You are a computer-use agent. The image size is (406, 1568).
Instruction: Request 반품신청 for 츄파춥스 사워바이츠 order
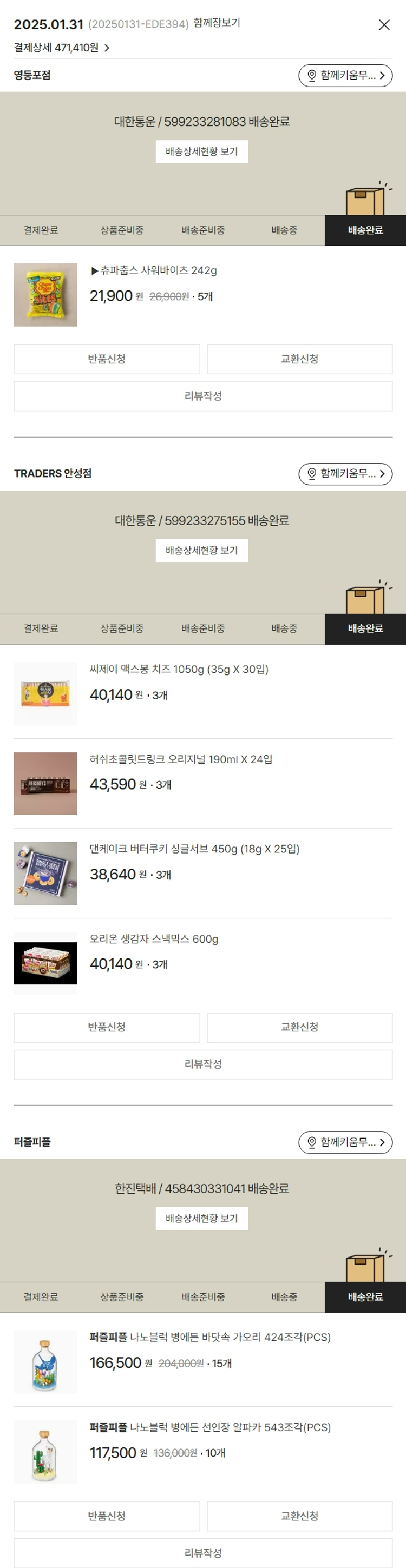click(x=107, y=359)
